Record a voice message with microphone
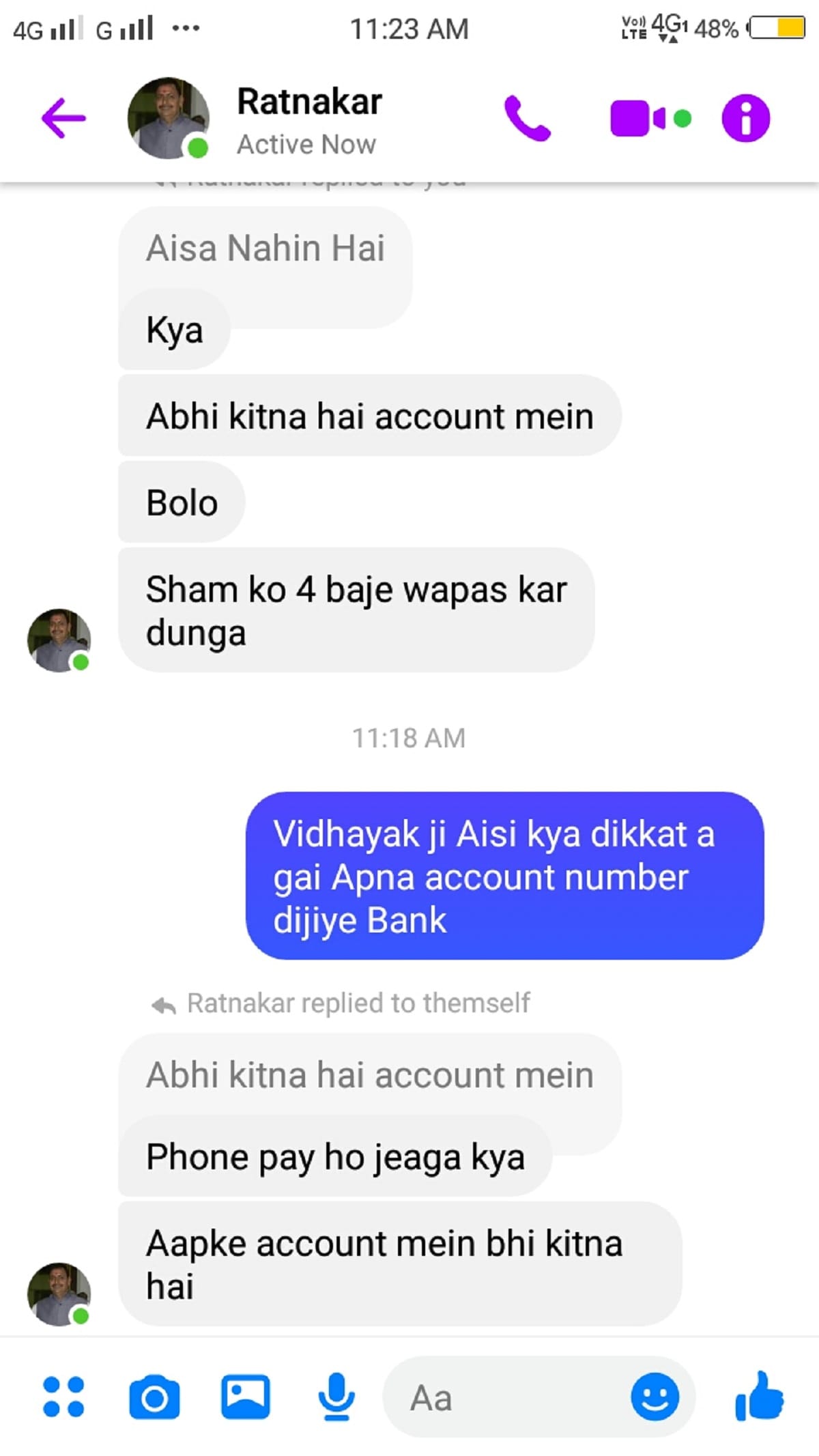 [x=336, y=1397]
